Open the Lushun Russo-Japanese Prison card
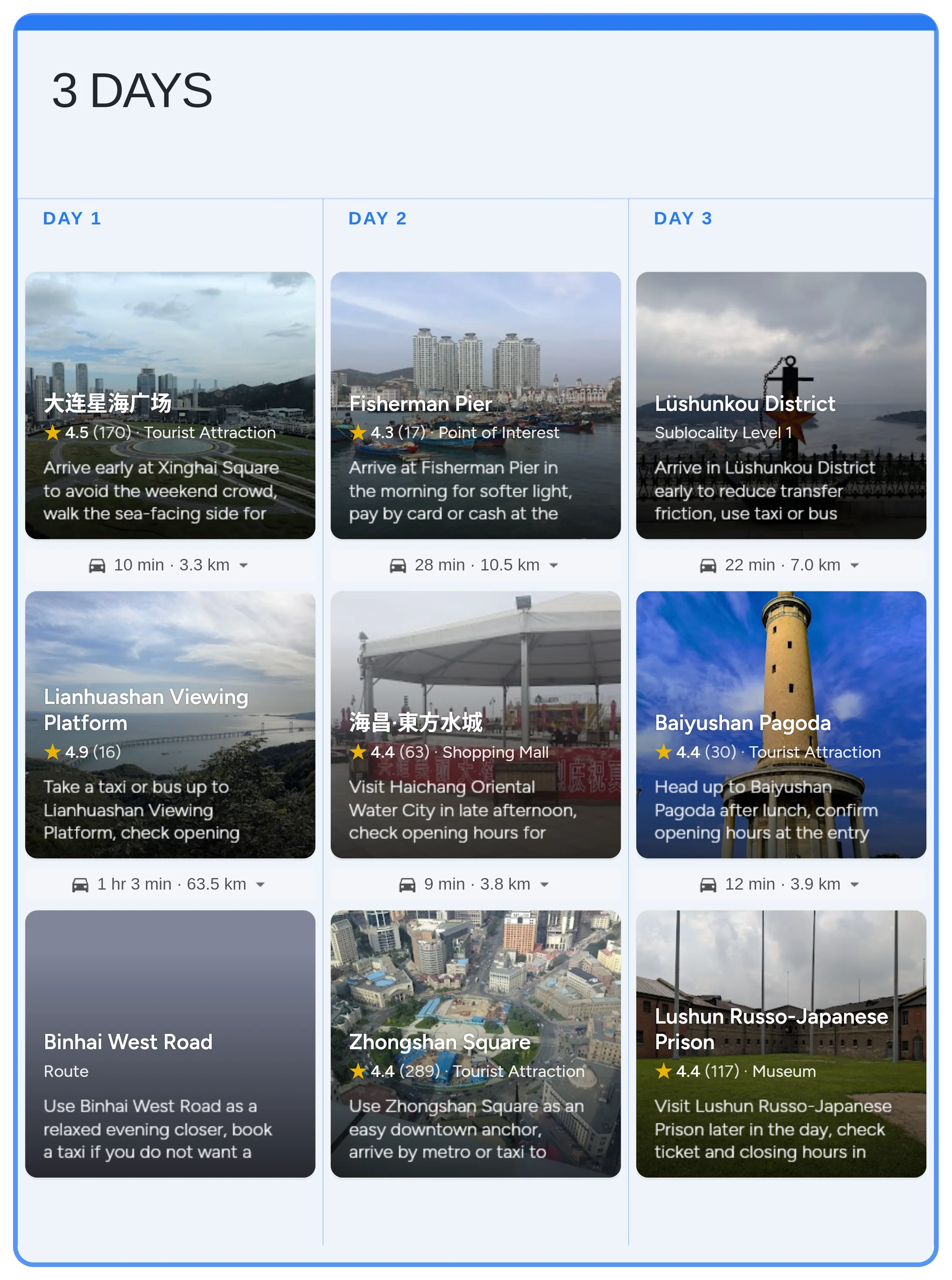This screenshot has width=952, height=1280. [781, 1043]
